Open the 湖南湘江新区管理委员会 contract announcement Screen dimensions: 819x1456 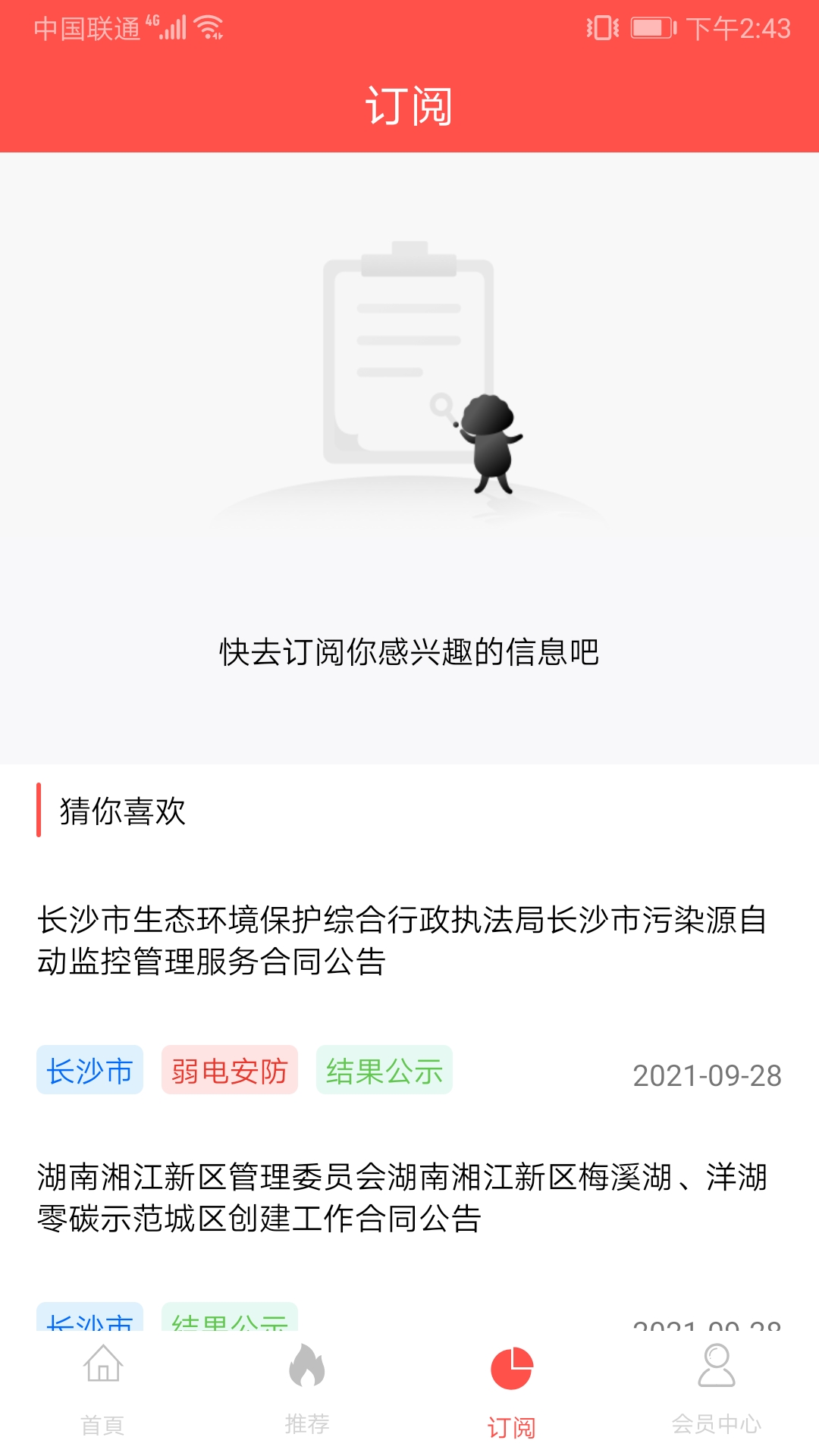coord(402,1197)
